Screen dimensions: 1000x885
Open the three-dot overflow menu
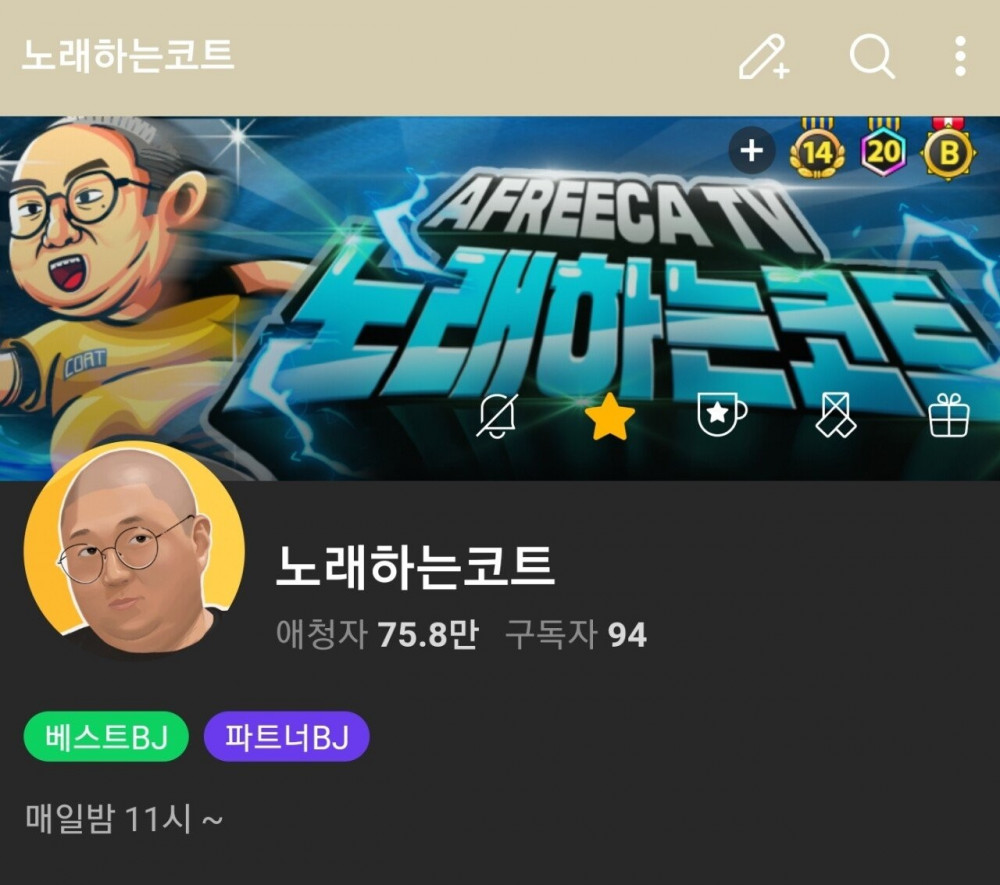(x=960, y=57)
